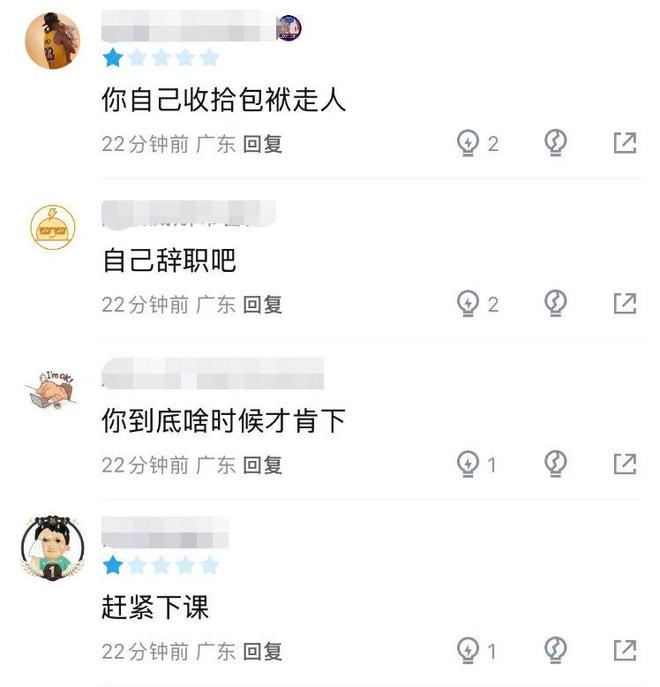Open avatar of user who wrote 自己辞职吧
The height and width of the screenshot is (687, 660).
[x=52, y=228]
